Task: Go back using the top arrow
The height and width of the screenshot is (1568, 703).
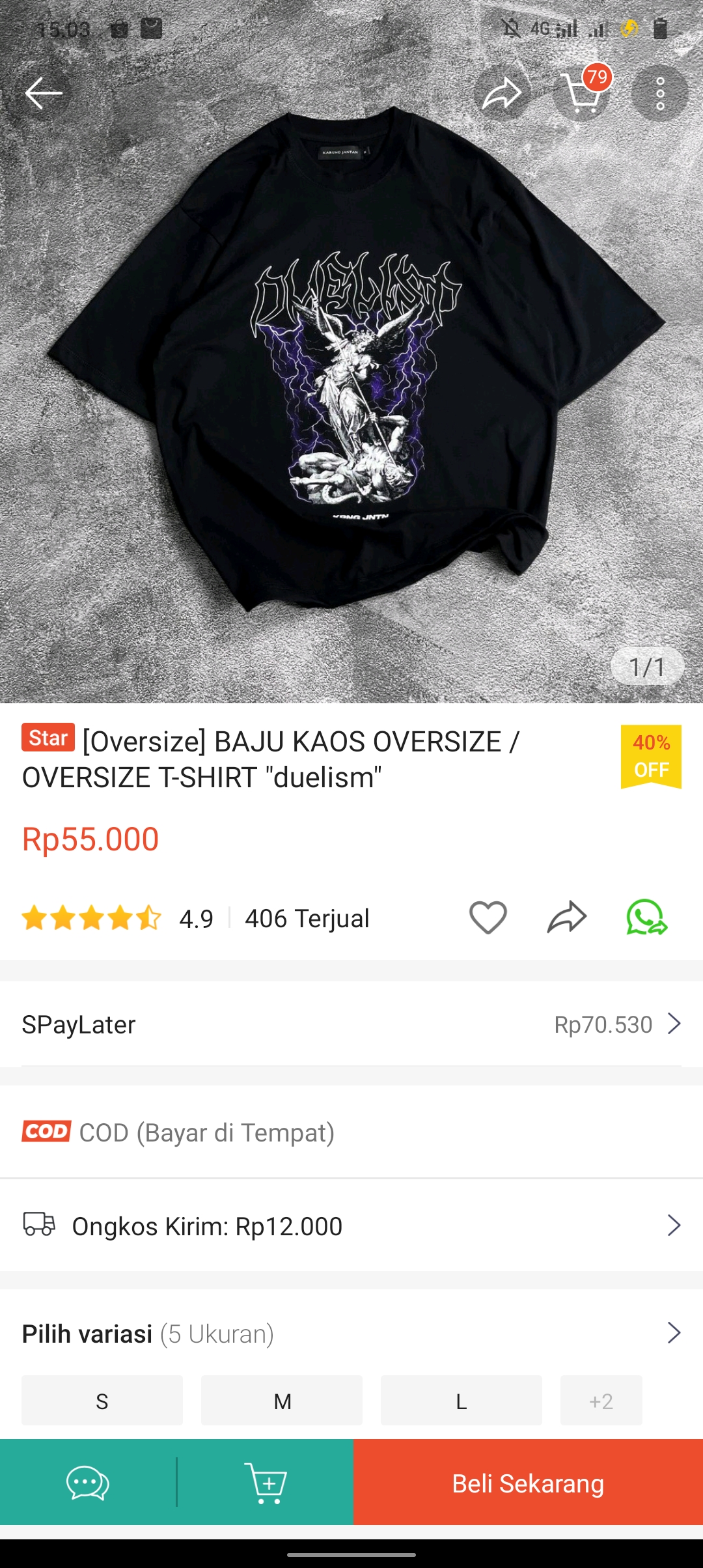Action: (x=44, y=93)
